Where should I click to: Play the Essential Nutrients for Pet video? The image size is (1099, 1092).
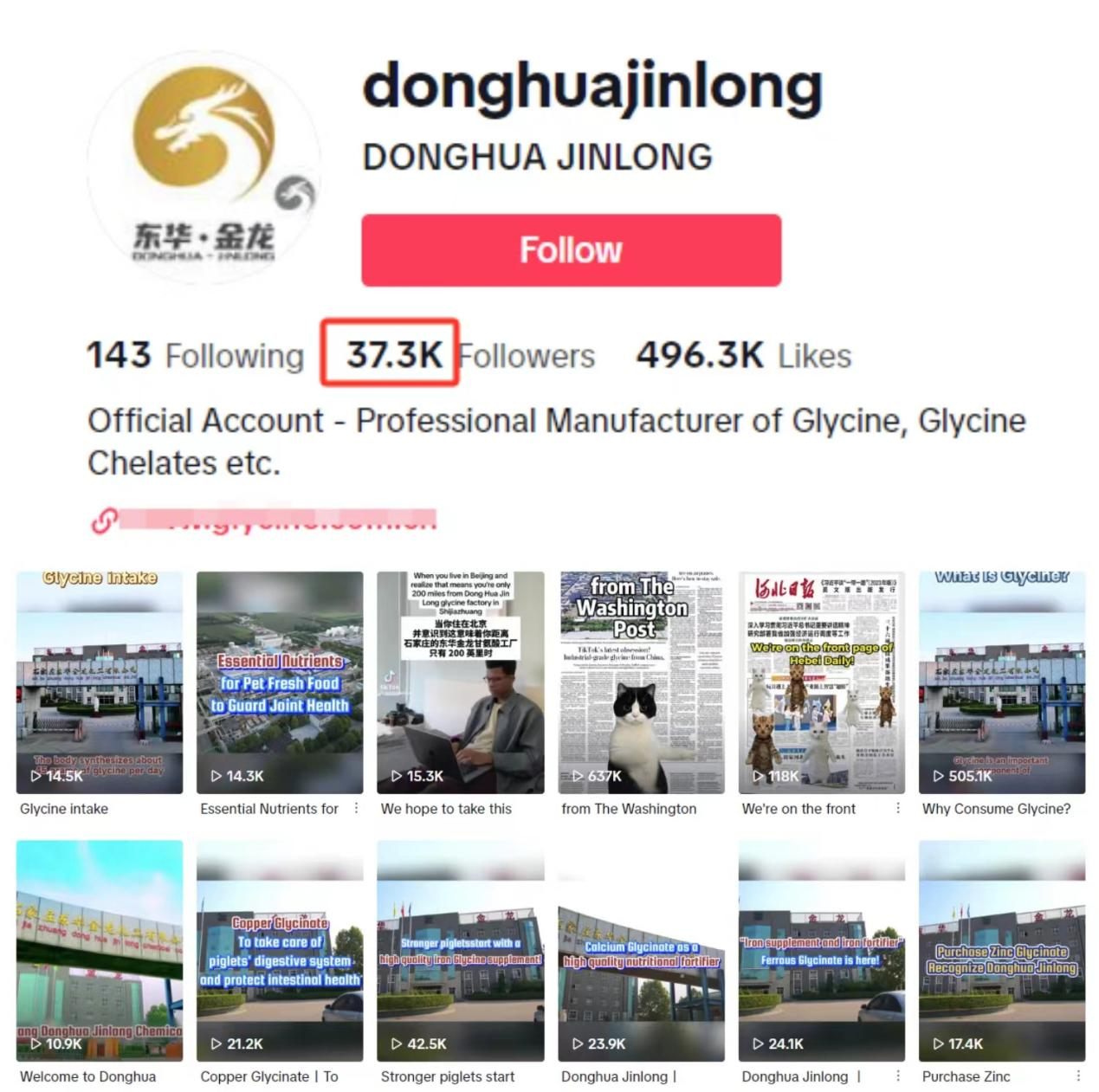[280, 682]
